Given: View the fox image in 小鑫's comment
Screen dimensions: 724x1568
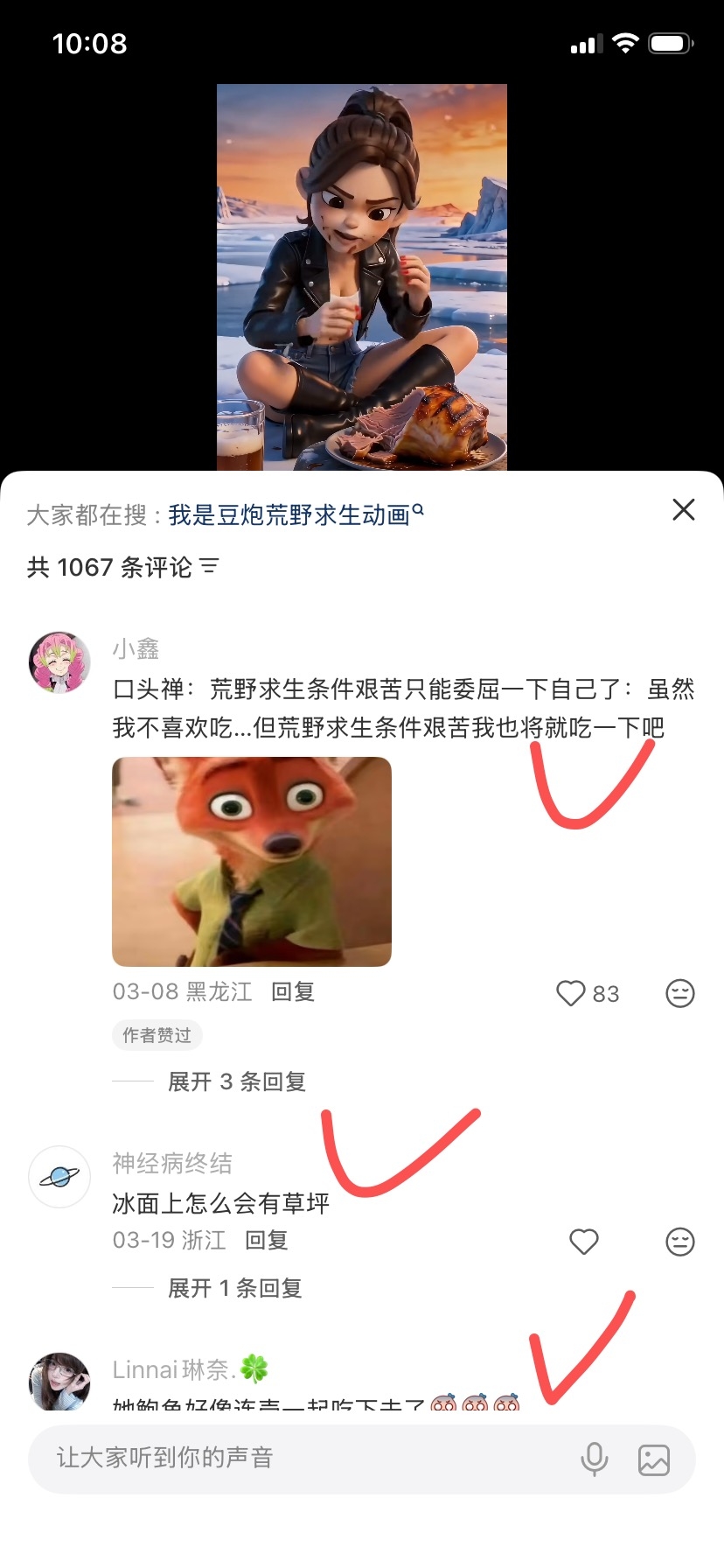Looking at the screenshot, I should (252, 862).
